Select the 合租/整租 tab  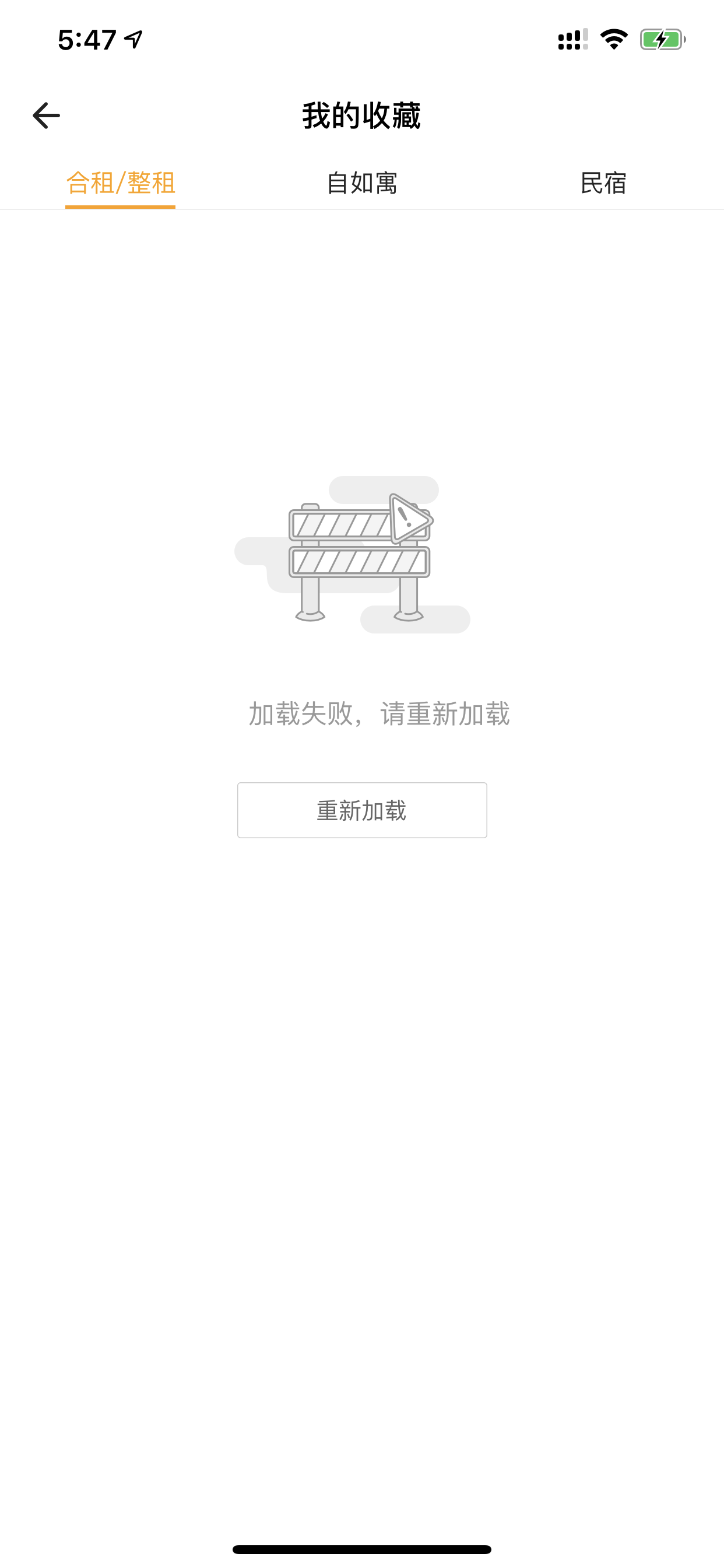pos(121,183)
